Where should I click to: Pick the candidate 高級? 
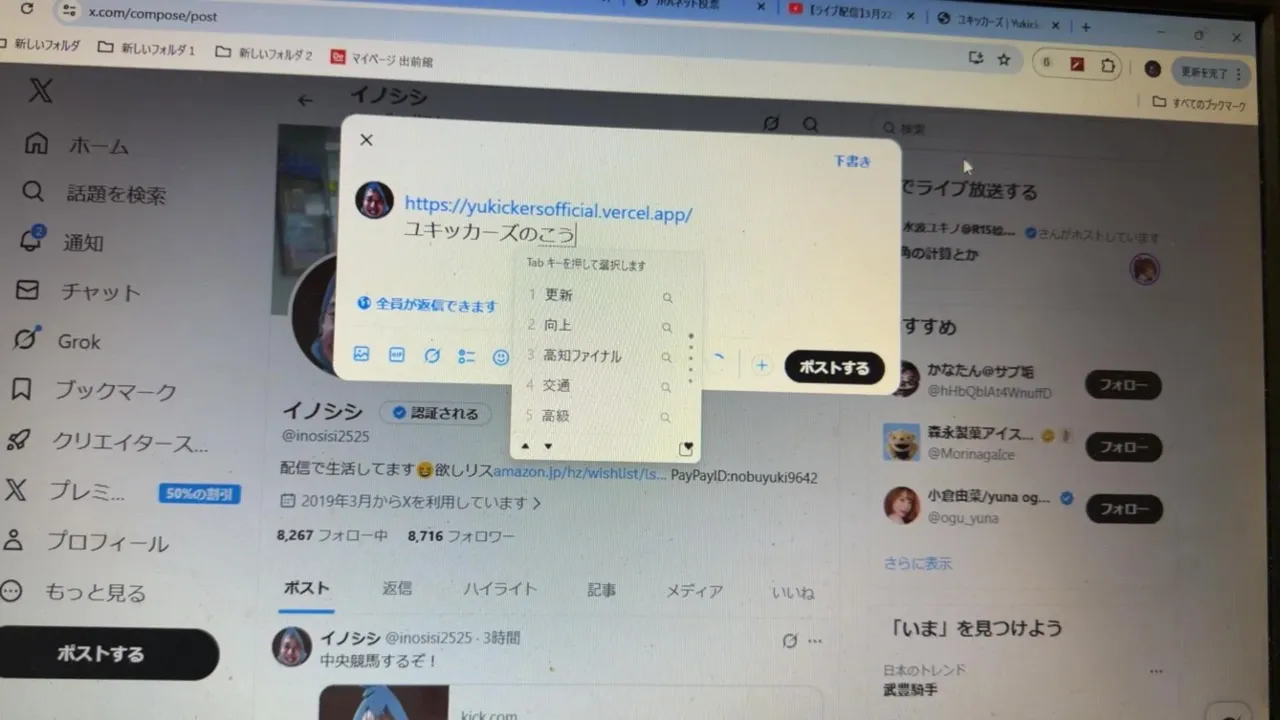(555, 415)
